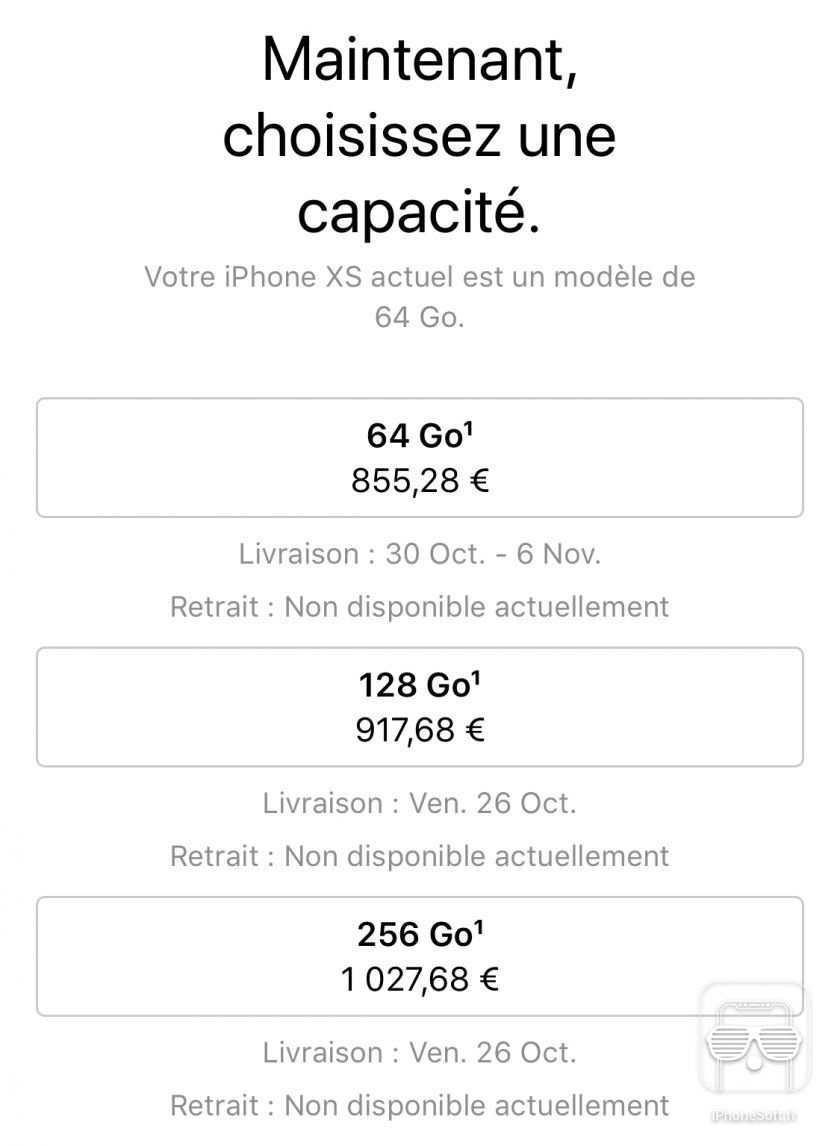Click the 855,28 € price label
The height and width of the screenshot is (1146, 840).
(x=420, y=480)
